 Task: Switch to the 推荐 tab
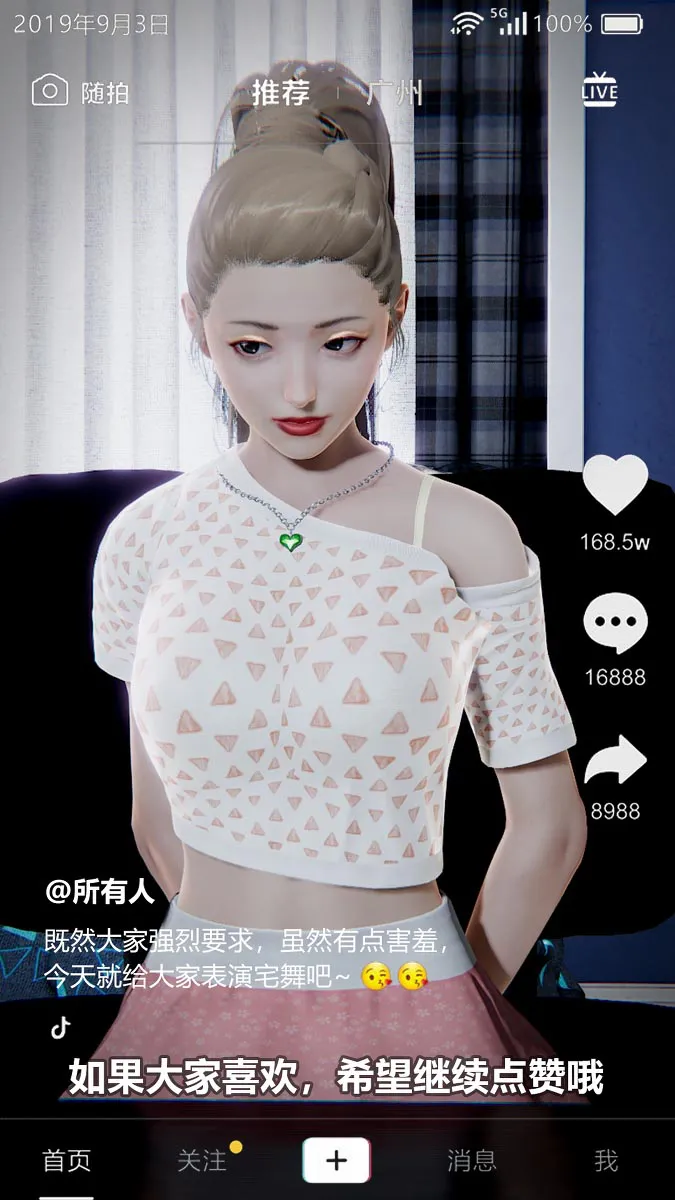[x=280, y=93]
